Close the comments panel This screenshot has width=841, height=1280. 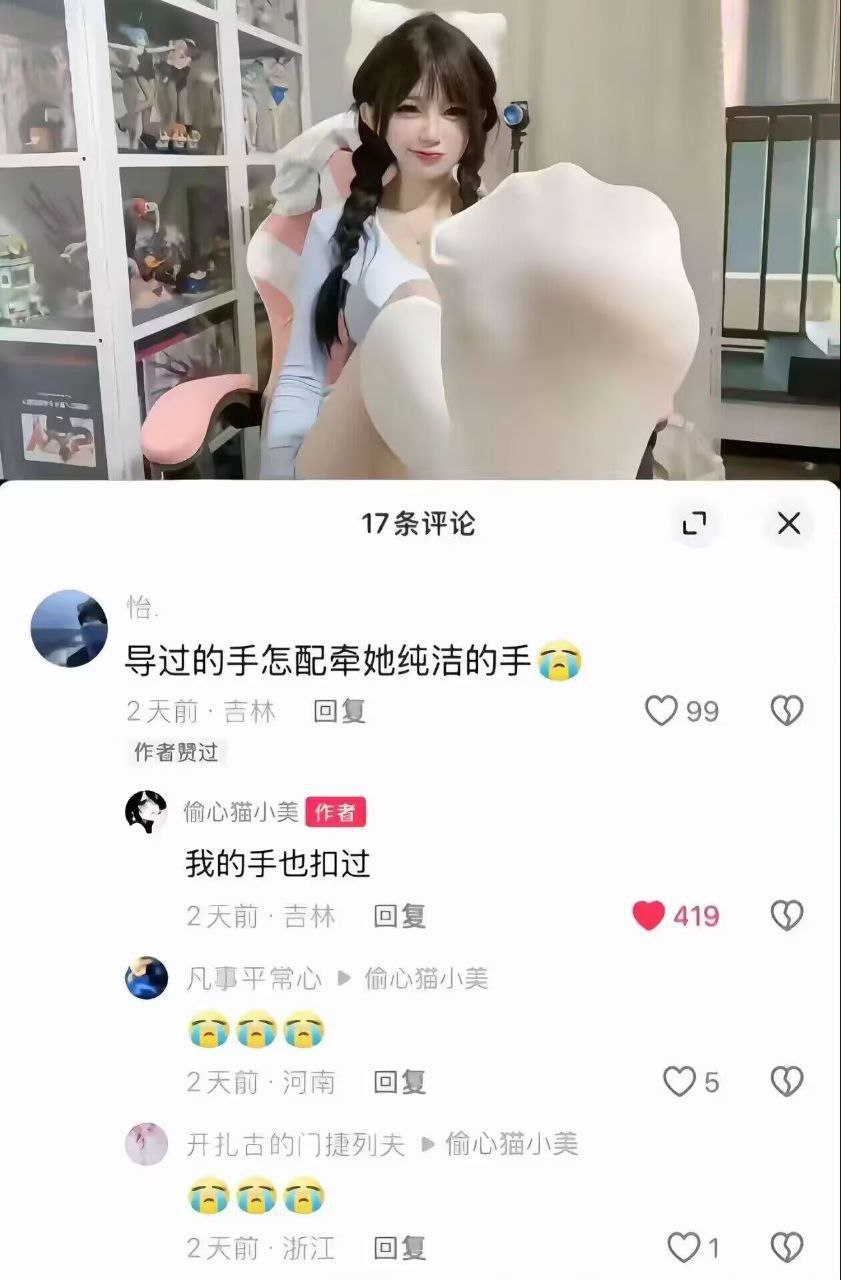coord(789,523)
